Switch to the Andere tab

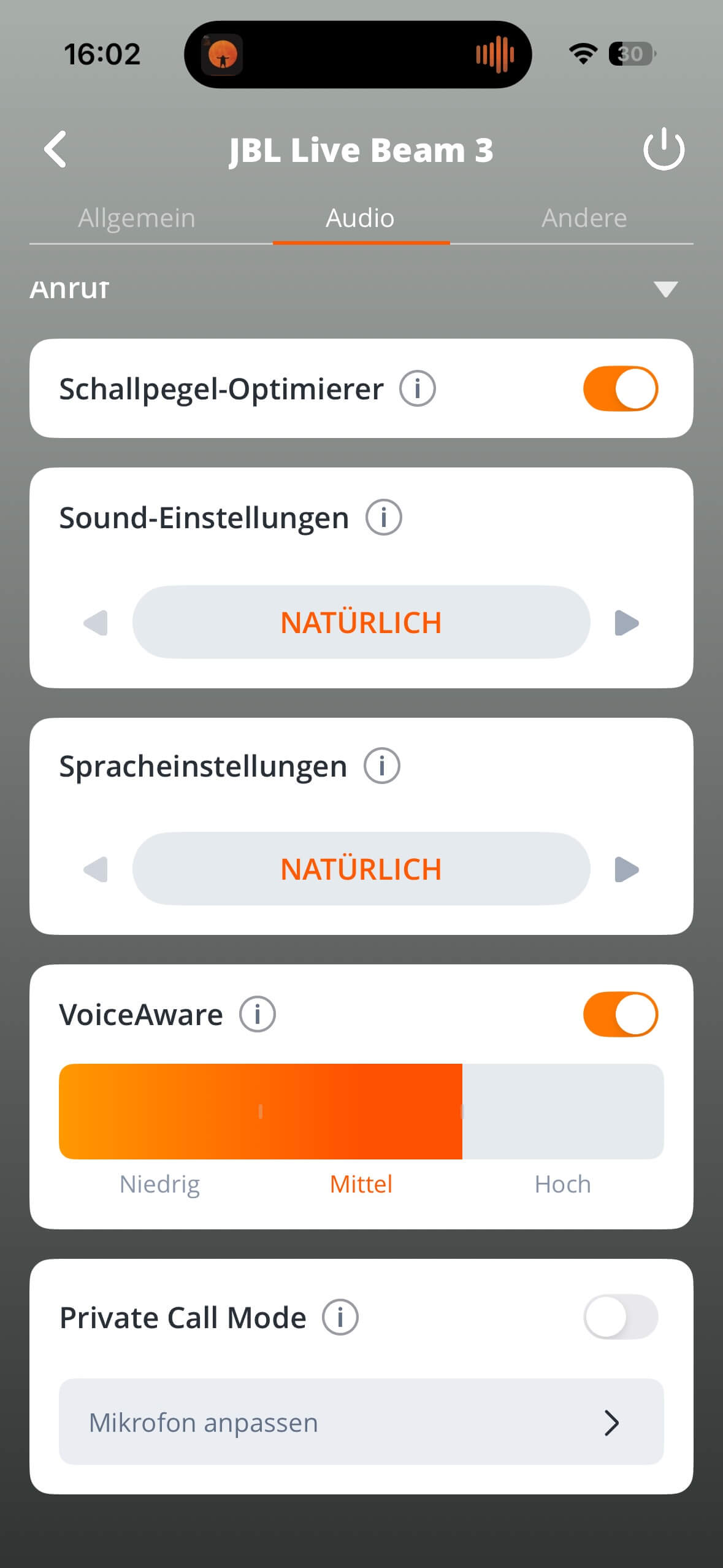584,218
